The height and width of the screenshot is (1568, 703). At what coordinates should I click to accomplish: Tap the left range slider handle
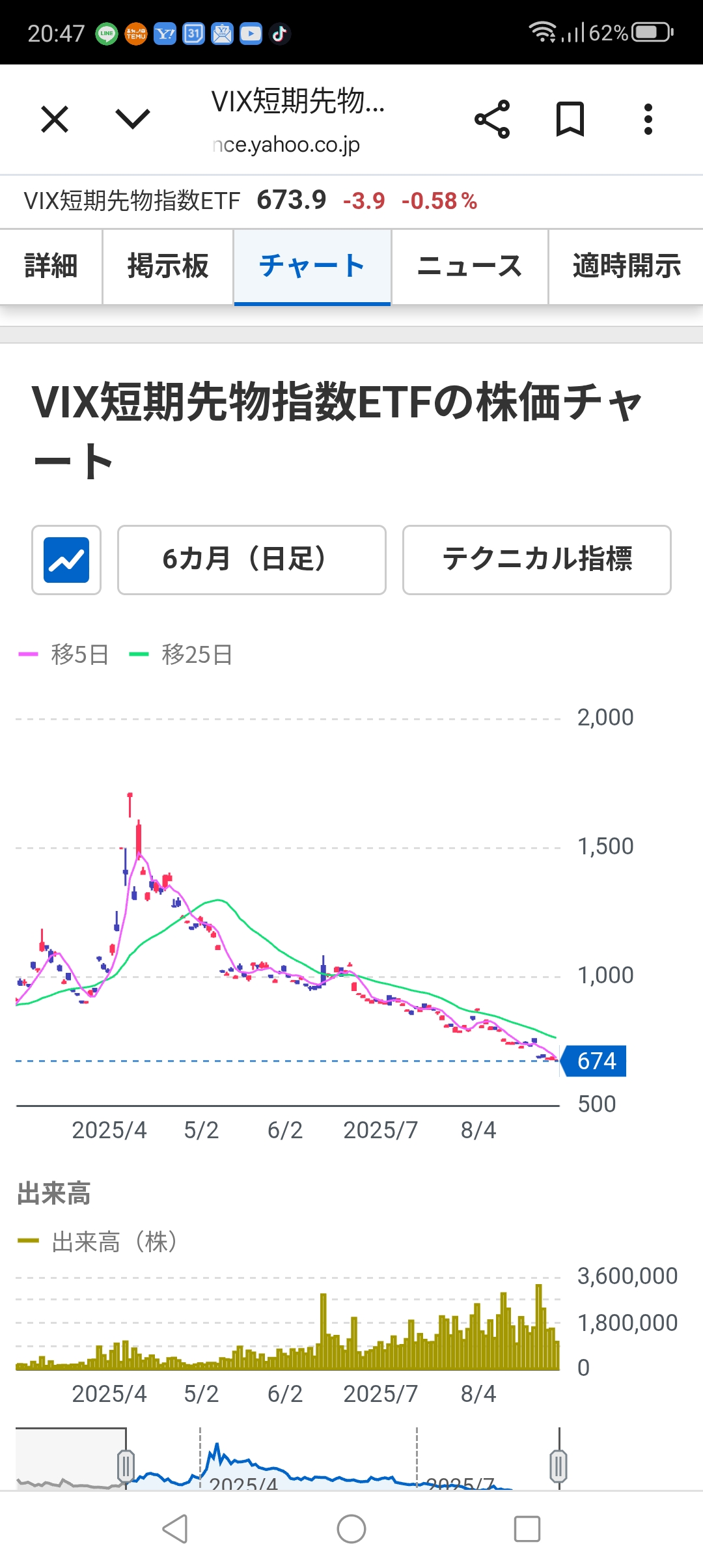[126, 1466]
